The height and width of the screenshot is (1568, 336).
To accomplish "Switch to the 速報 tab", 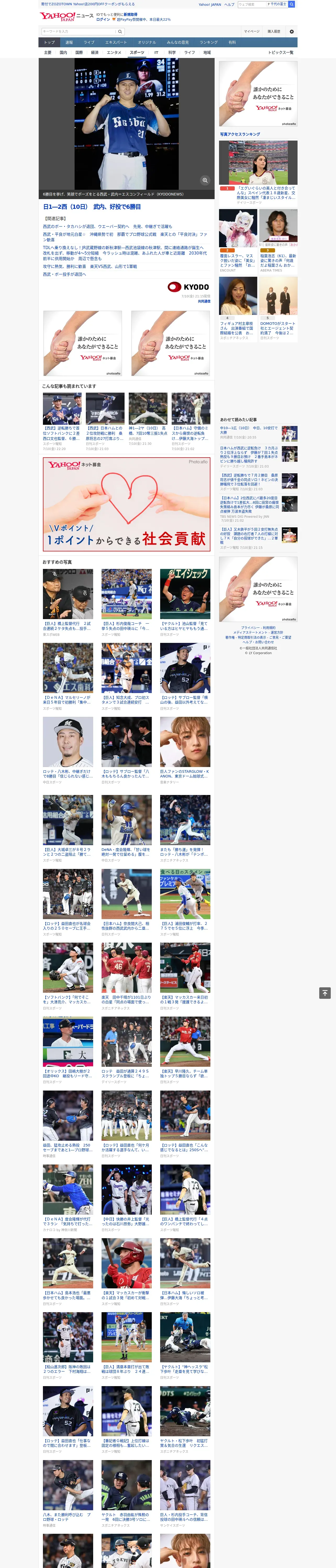I will [69, 43].
